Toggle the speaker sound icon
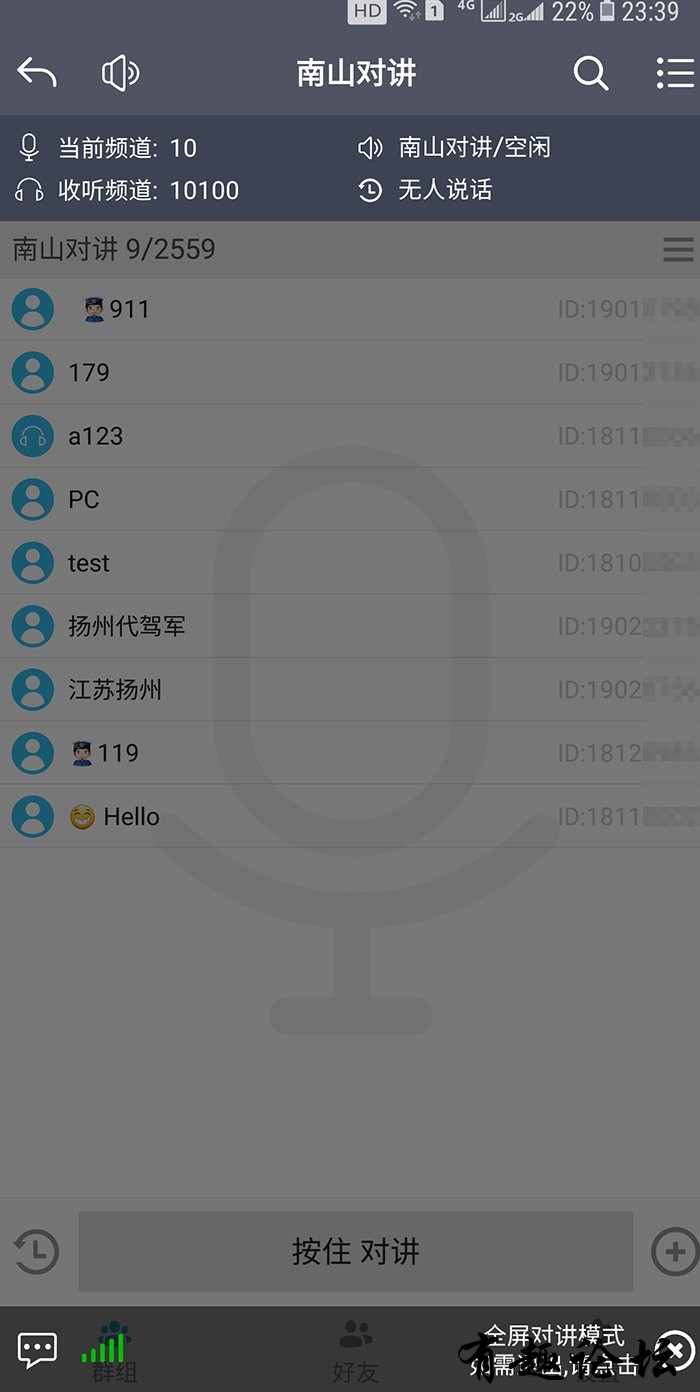Screen dimensions: 700x1392 [120, 73]
